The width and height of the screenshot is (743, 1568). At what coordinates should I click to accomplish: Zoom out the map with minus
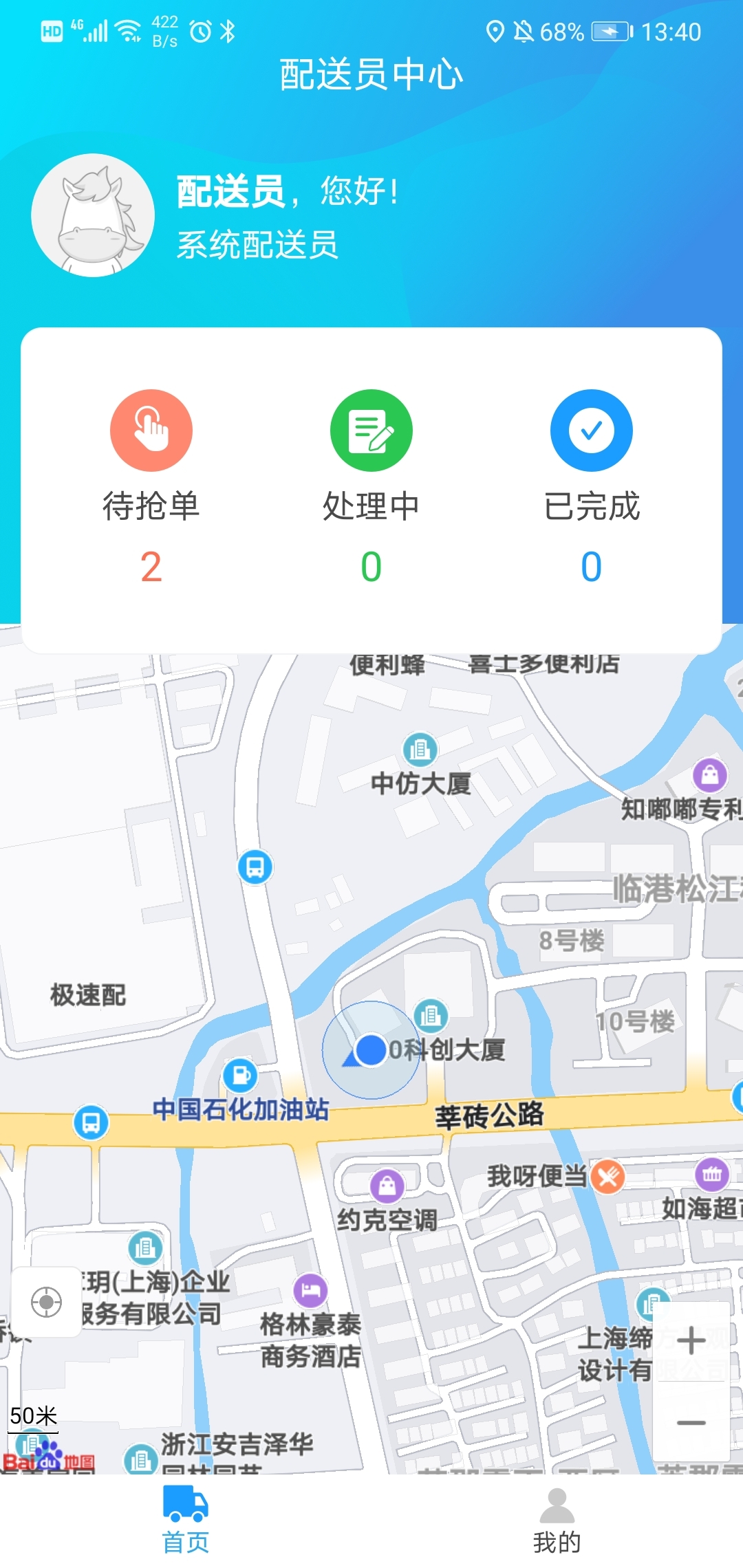(x=691, y=1422)
